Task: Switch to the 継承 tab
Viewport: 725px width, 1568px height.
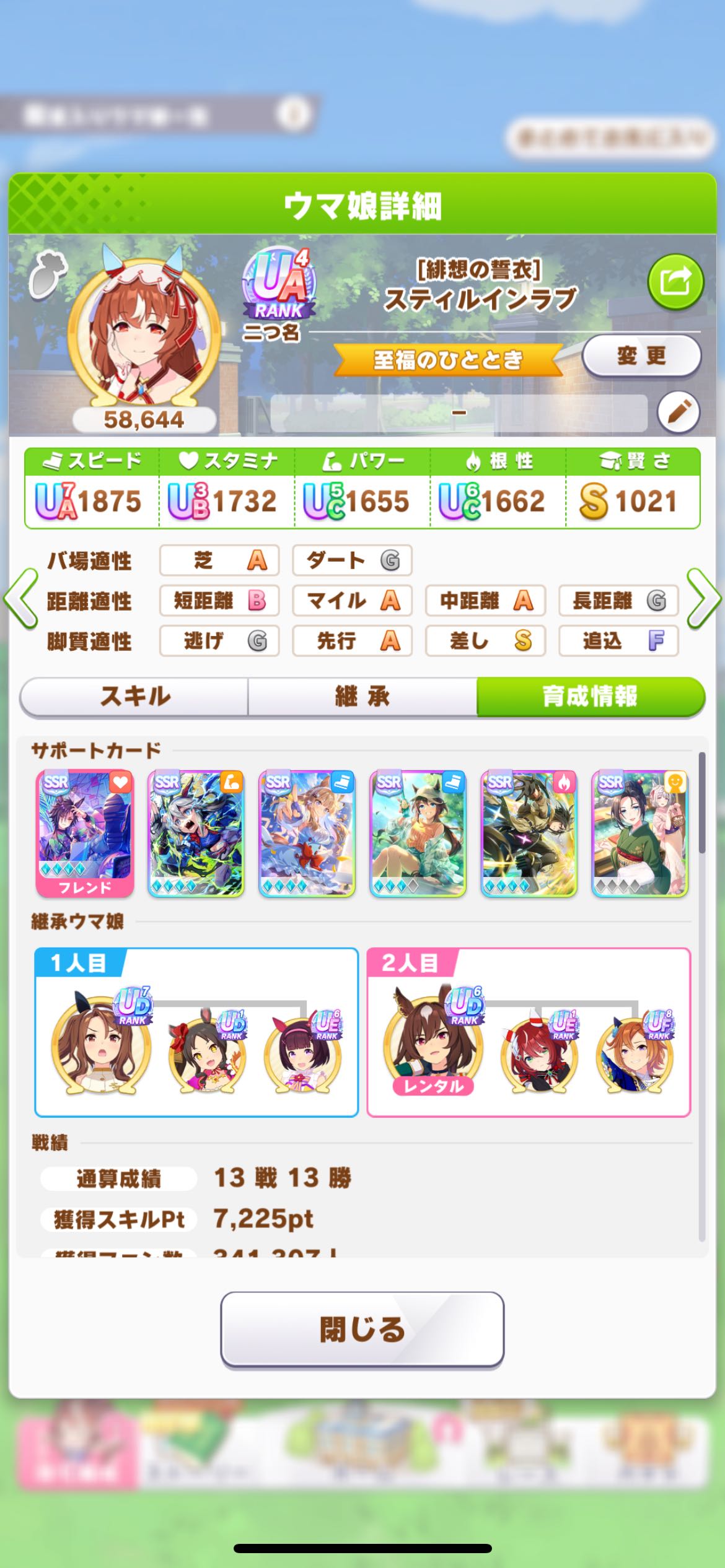Action: click(362, 697)
